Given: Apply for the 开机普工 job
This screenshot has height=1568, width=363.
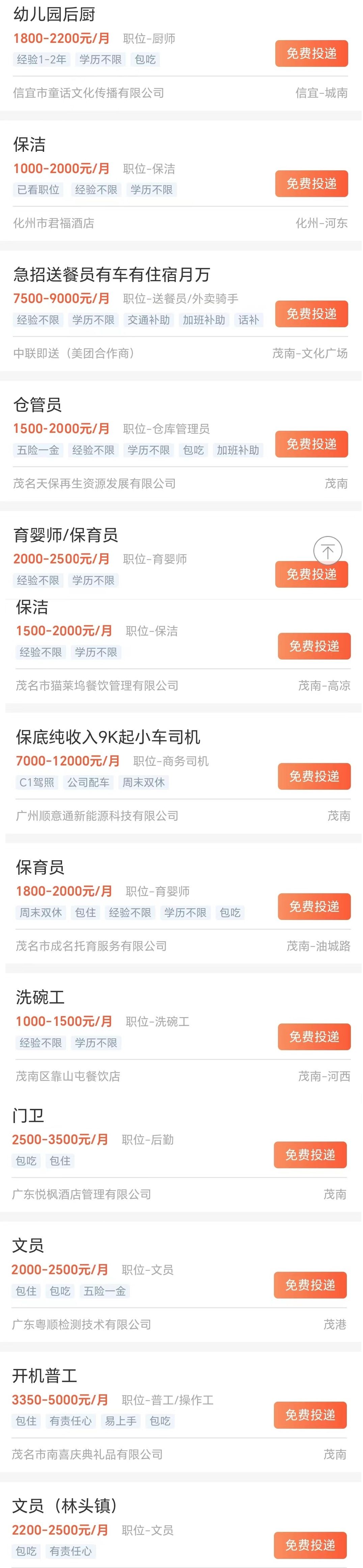Looking at the screenshot, I should (x=310, y=1415).
